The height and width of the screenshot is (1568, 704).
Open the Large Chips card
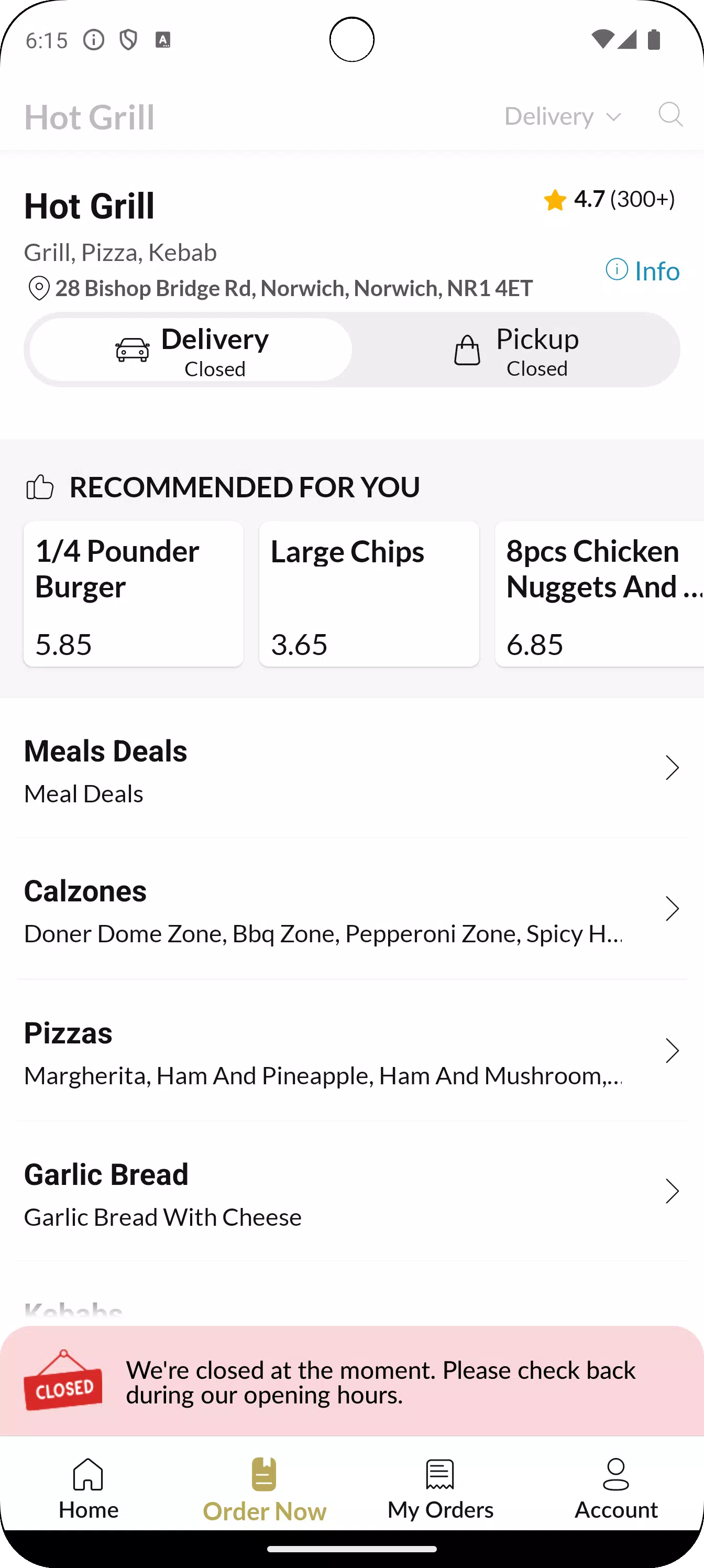pos(369,594)
